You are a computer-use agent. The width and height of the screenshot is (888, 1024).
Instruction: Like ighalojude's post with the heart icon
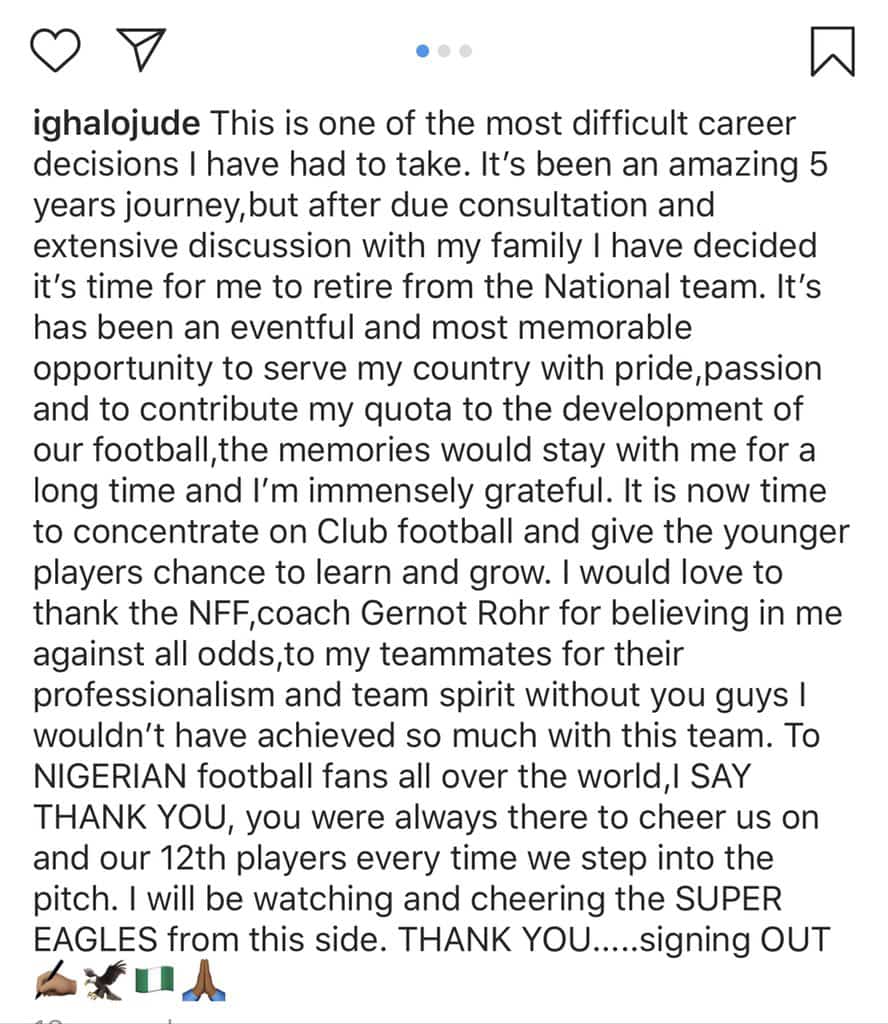(55, 49)
